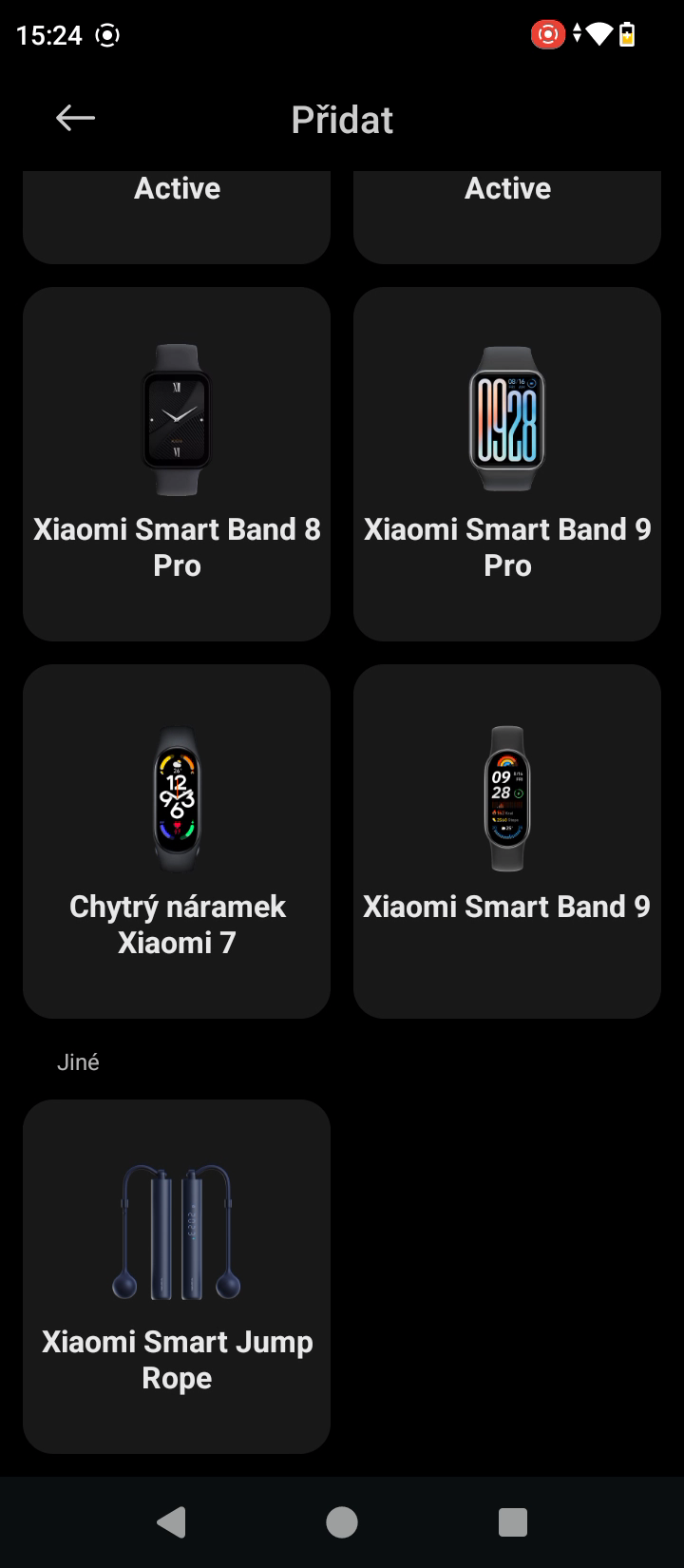Open recent apps from navigation bar
This screenshot has height=1568, width=684.
[x=513, y=1522]
